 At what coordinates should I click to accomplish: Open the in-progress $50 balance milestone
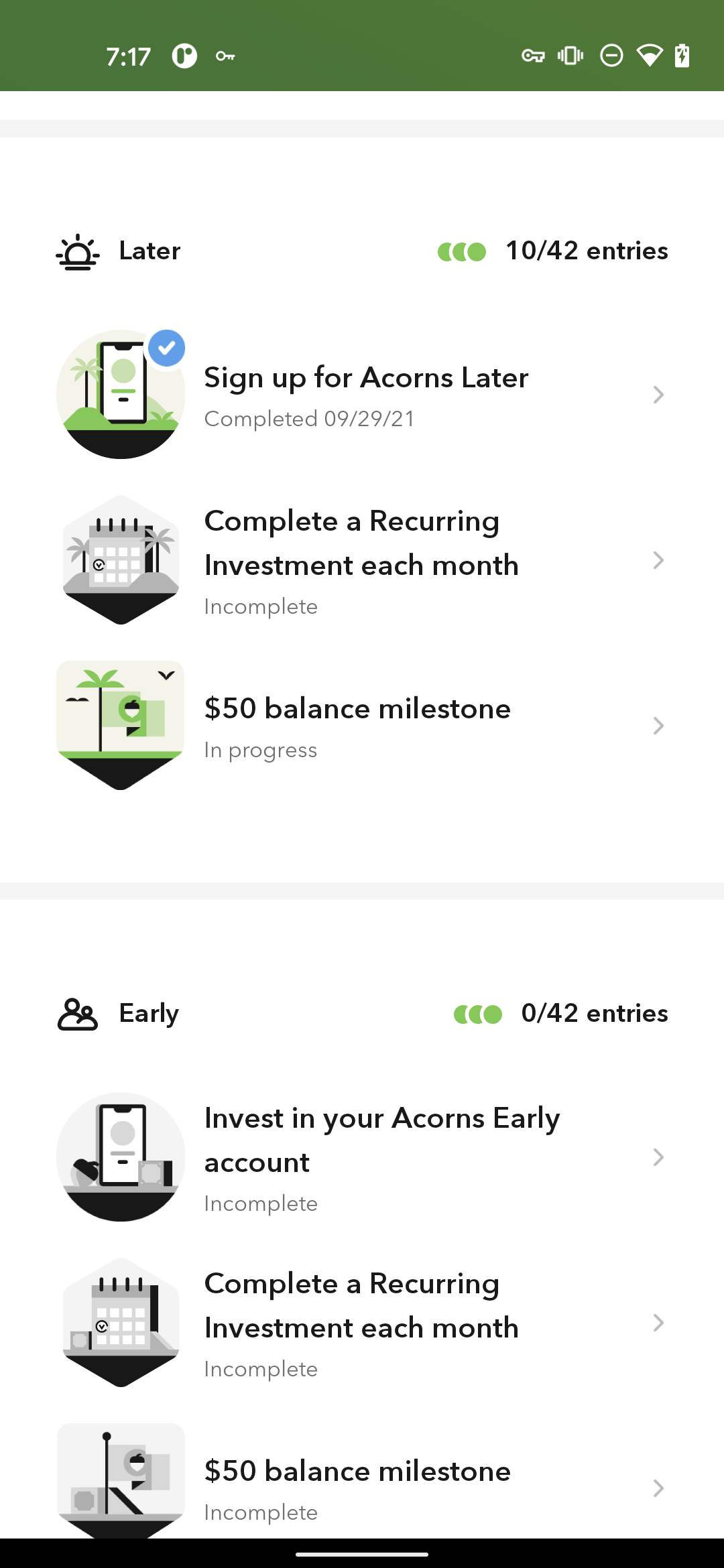[x=362, y=726]
